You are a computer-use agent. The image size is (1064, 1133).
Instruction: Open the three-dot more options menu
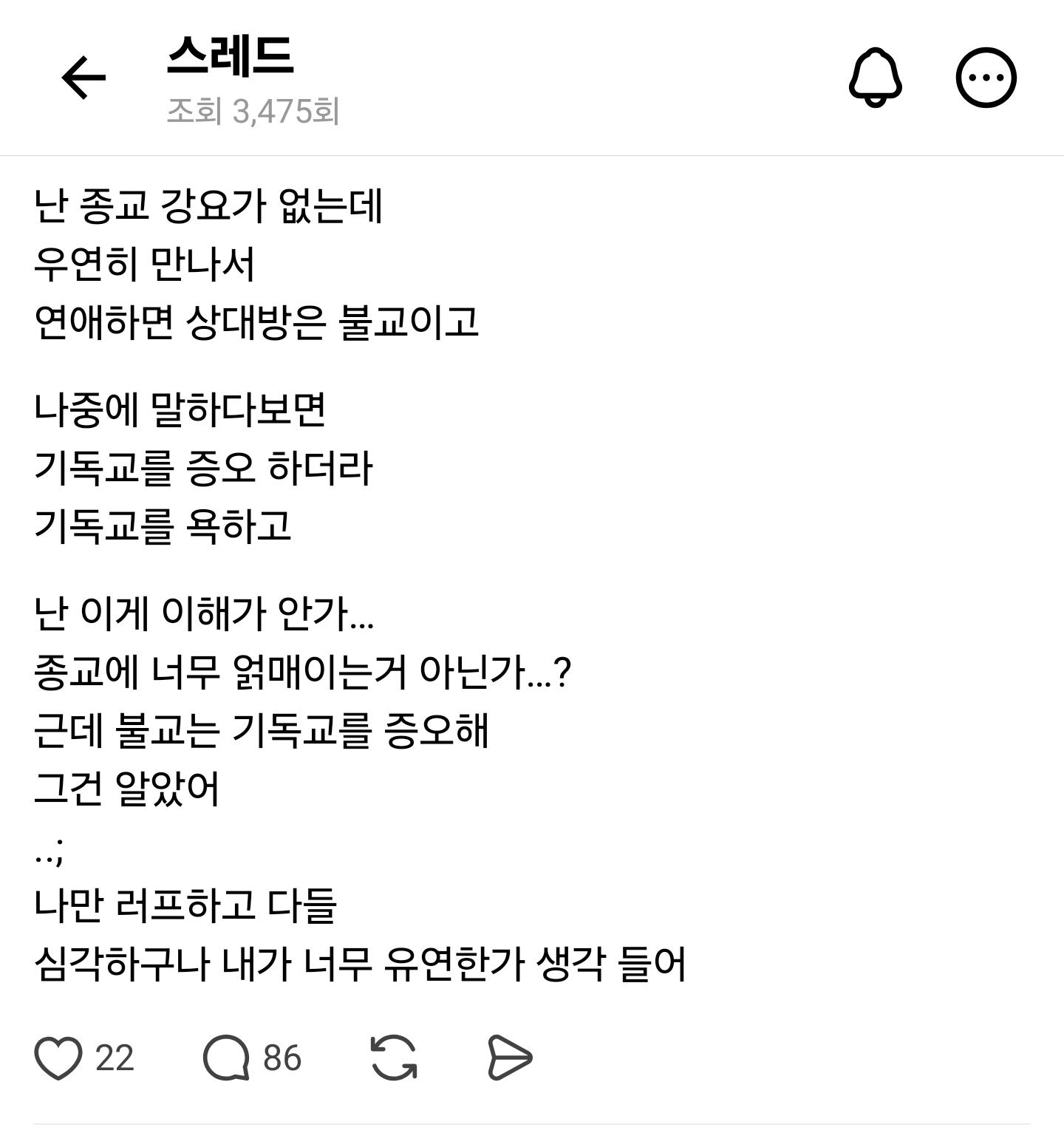(986, 78)
